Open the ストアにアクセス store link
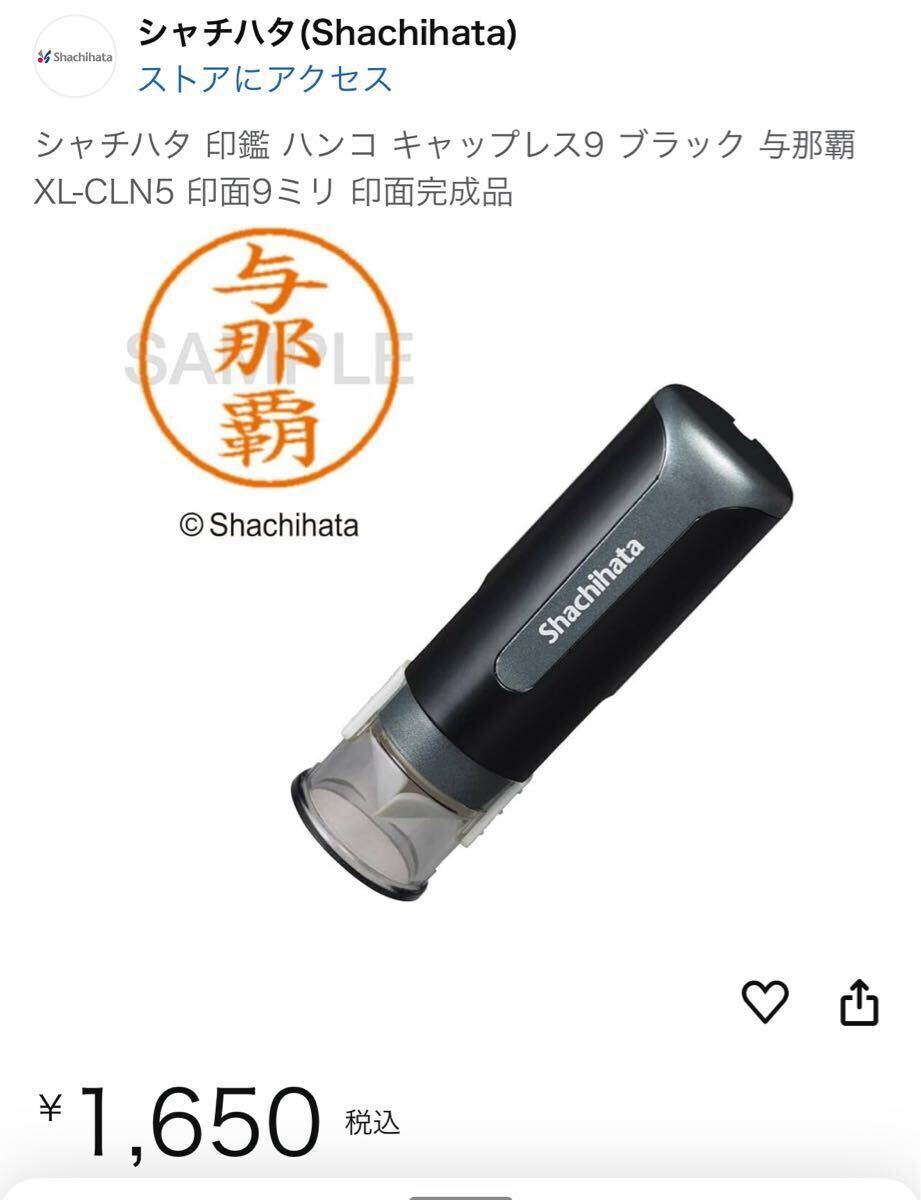This screenshot has width=921, height=1200. click(265, 79)
